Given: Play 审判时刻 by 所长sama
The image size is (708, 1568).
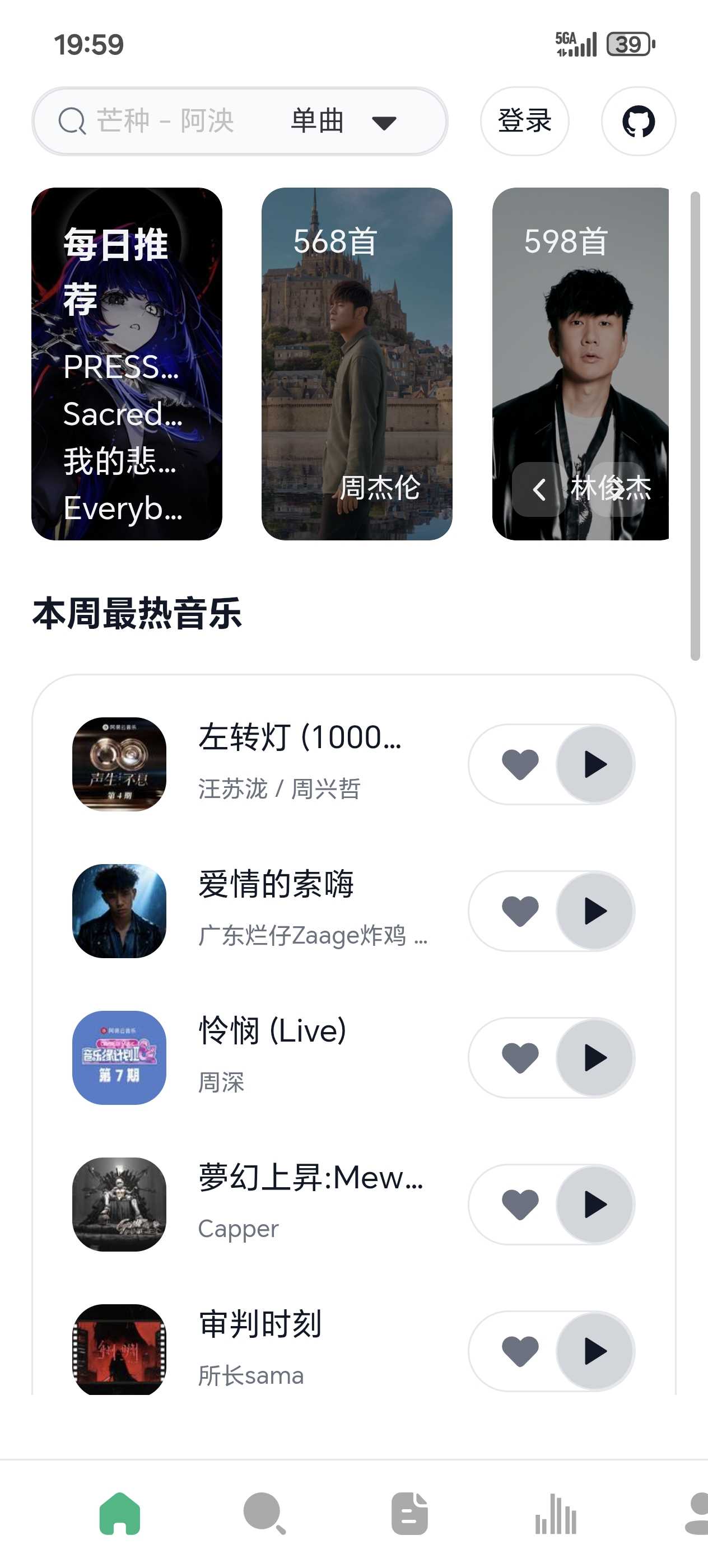Looking at the screenshot, I should tap(595, 1351).
